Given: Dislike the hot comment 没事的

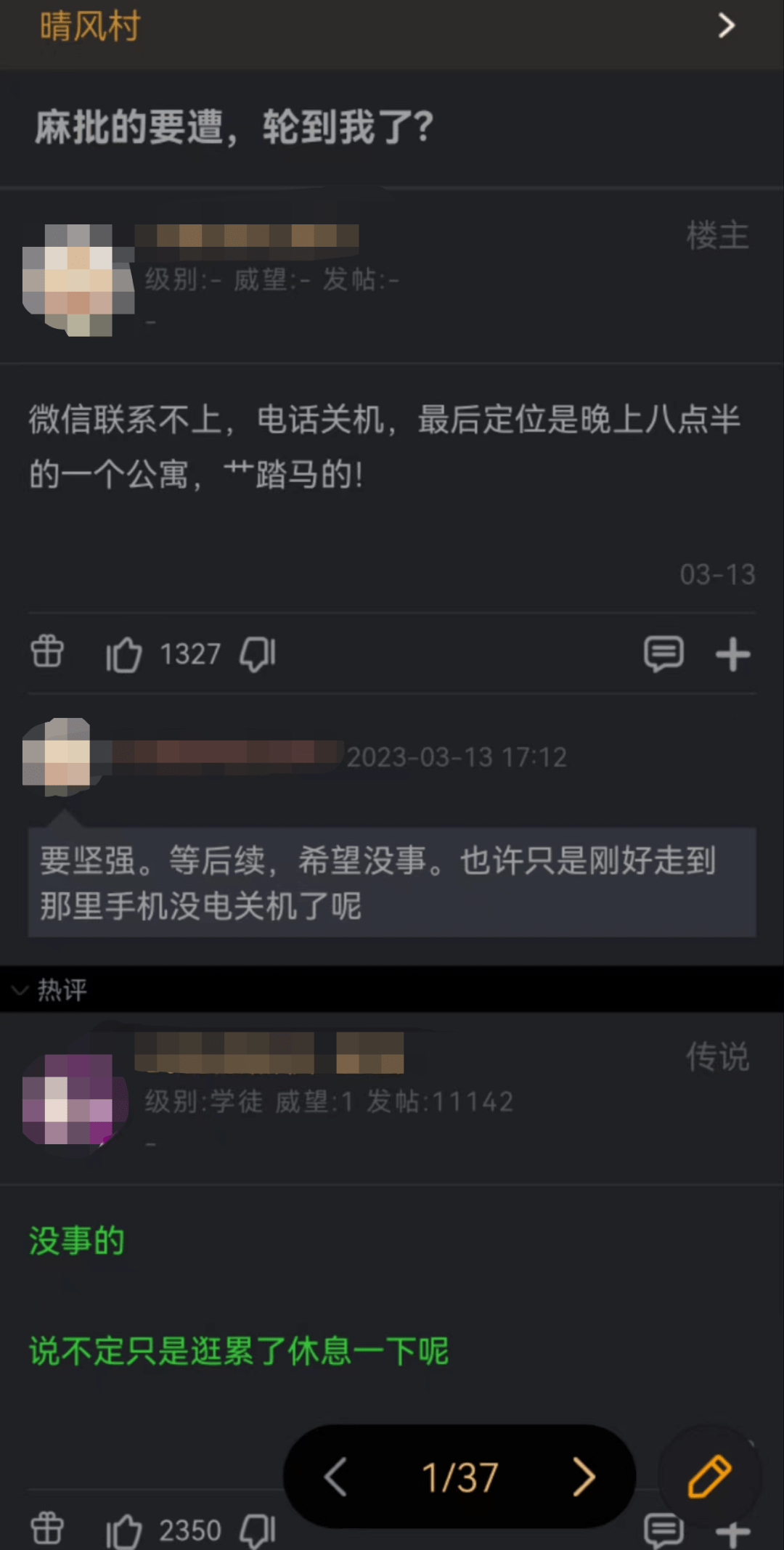Looking at the screenshot, I should 258,1531.
